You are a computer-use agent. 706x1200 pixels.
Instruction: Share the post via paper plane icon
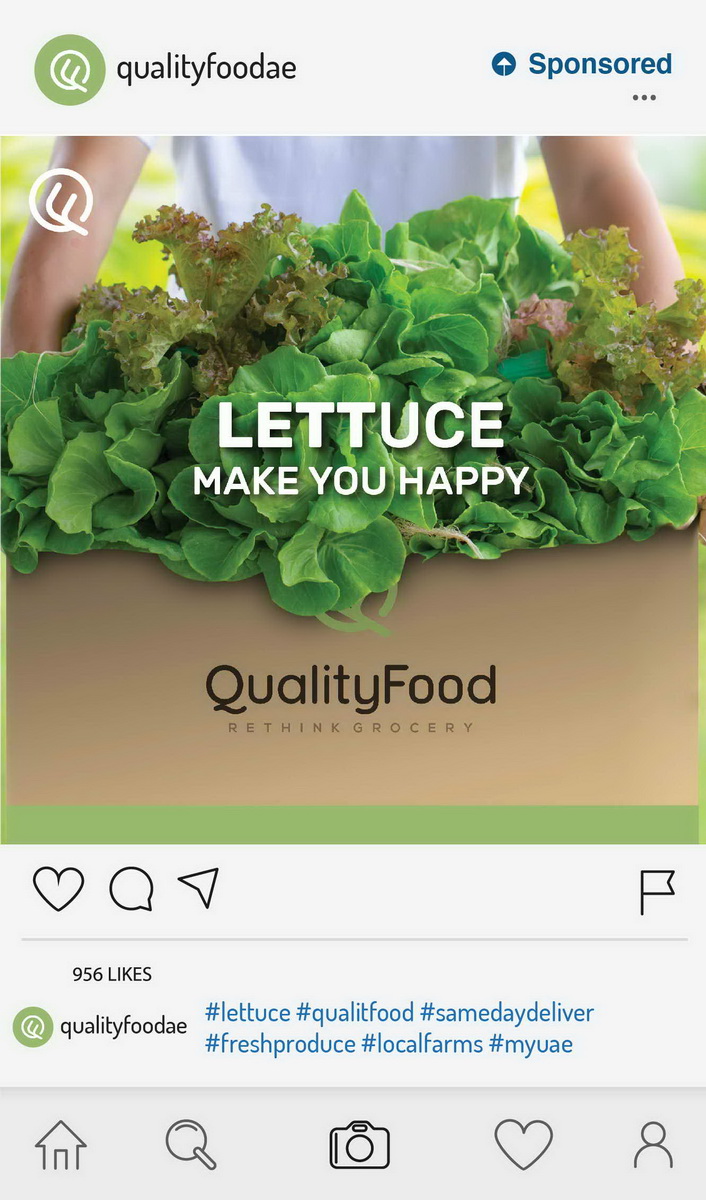tap(198, 887)
